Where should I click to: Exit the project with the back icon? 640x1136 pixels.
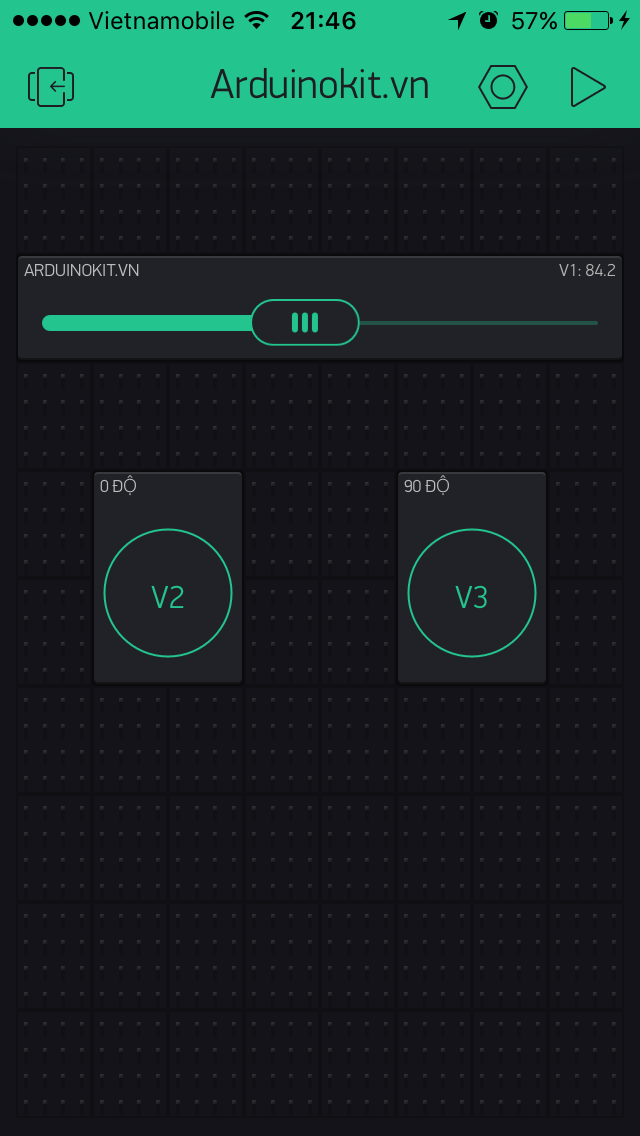point(51,87)
